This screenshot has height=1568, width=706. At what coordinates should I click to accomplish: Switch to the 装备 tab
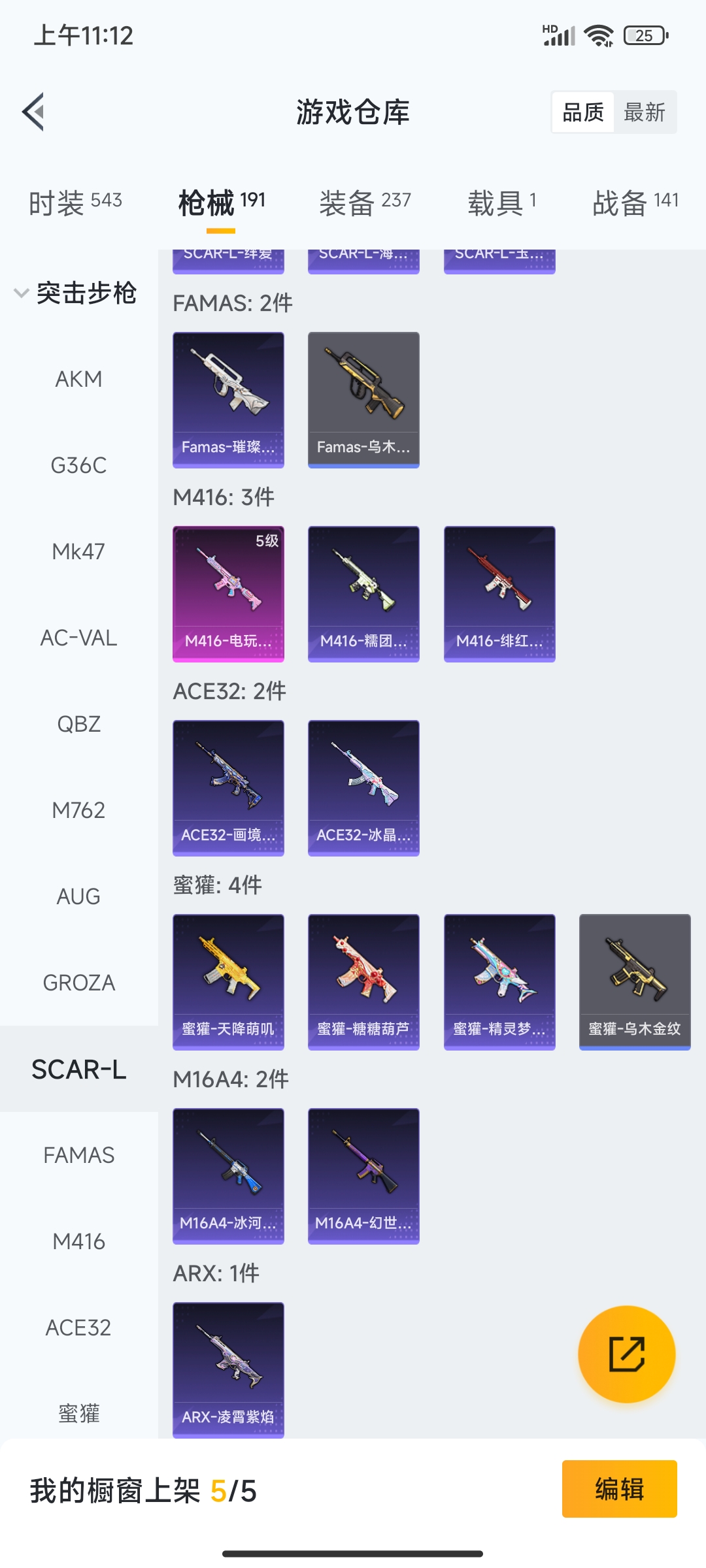(x=365, y=202)
